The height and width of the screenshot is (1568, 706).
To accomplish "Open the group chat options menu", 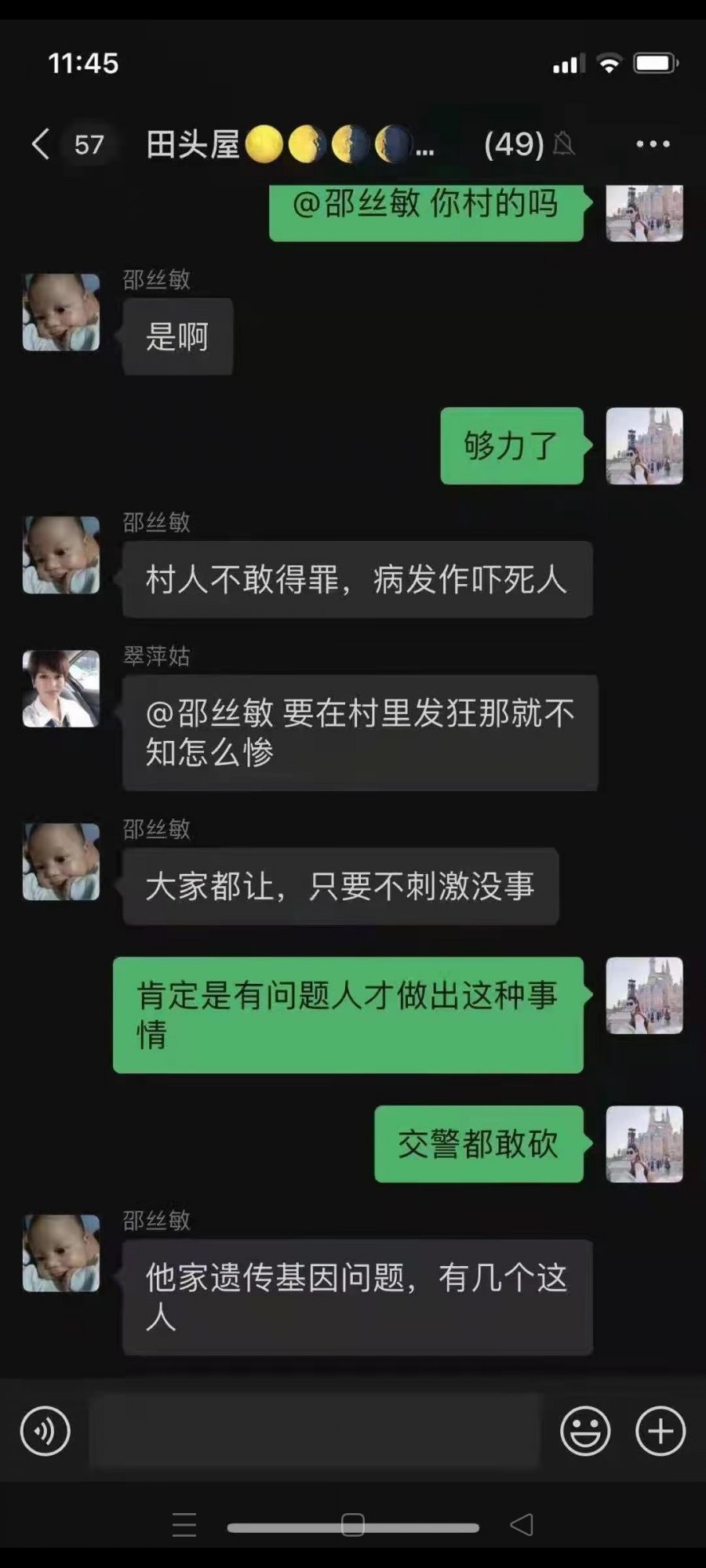I will pyautogui.click(x=653, y=144).
